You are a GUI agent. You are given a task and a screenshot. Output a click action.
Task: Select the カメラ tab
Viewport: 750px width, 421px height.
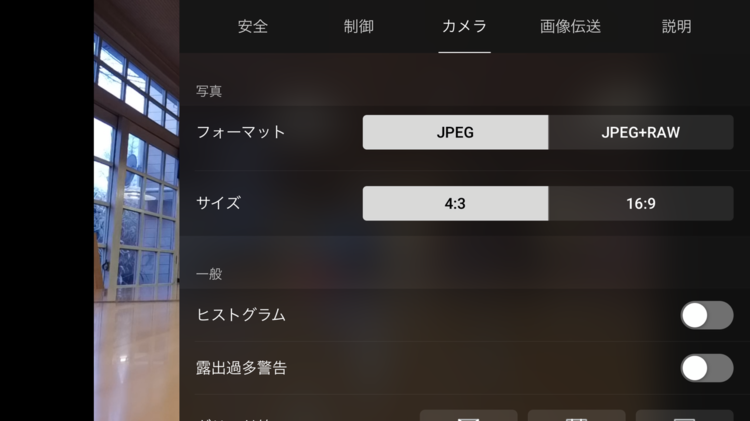point(465,27)
